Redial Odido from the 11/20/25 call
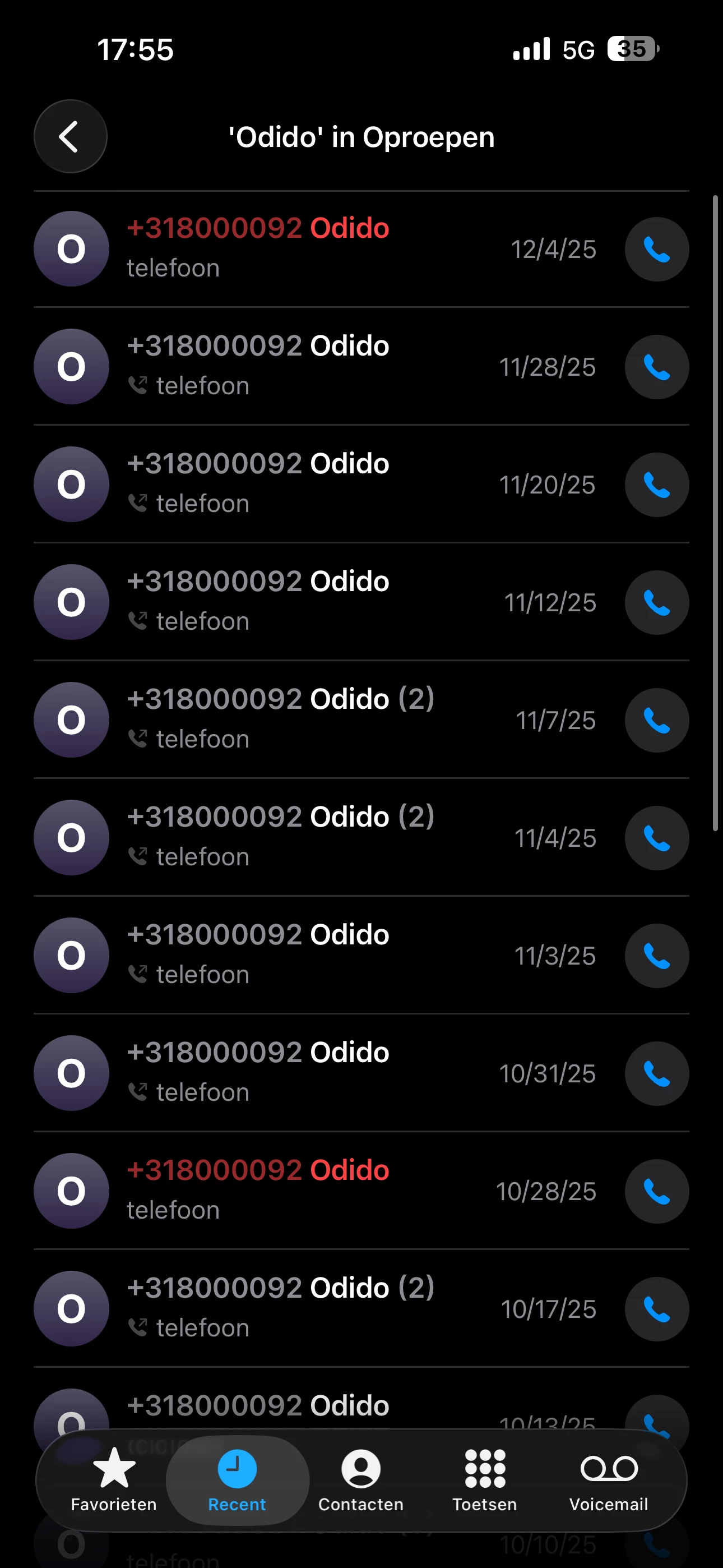 pos(657,485)
